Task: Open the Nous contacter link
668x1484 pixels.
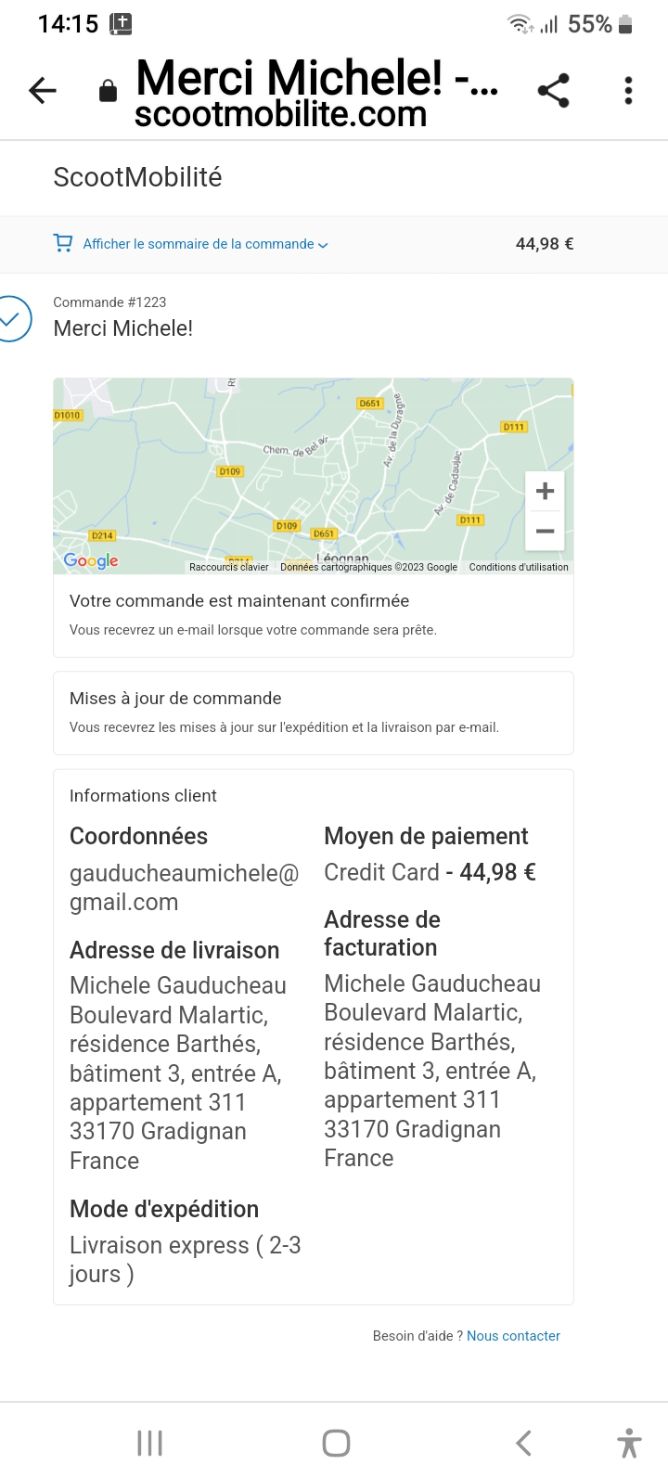Action: click(x=513, y=1336)
